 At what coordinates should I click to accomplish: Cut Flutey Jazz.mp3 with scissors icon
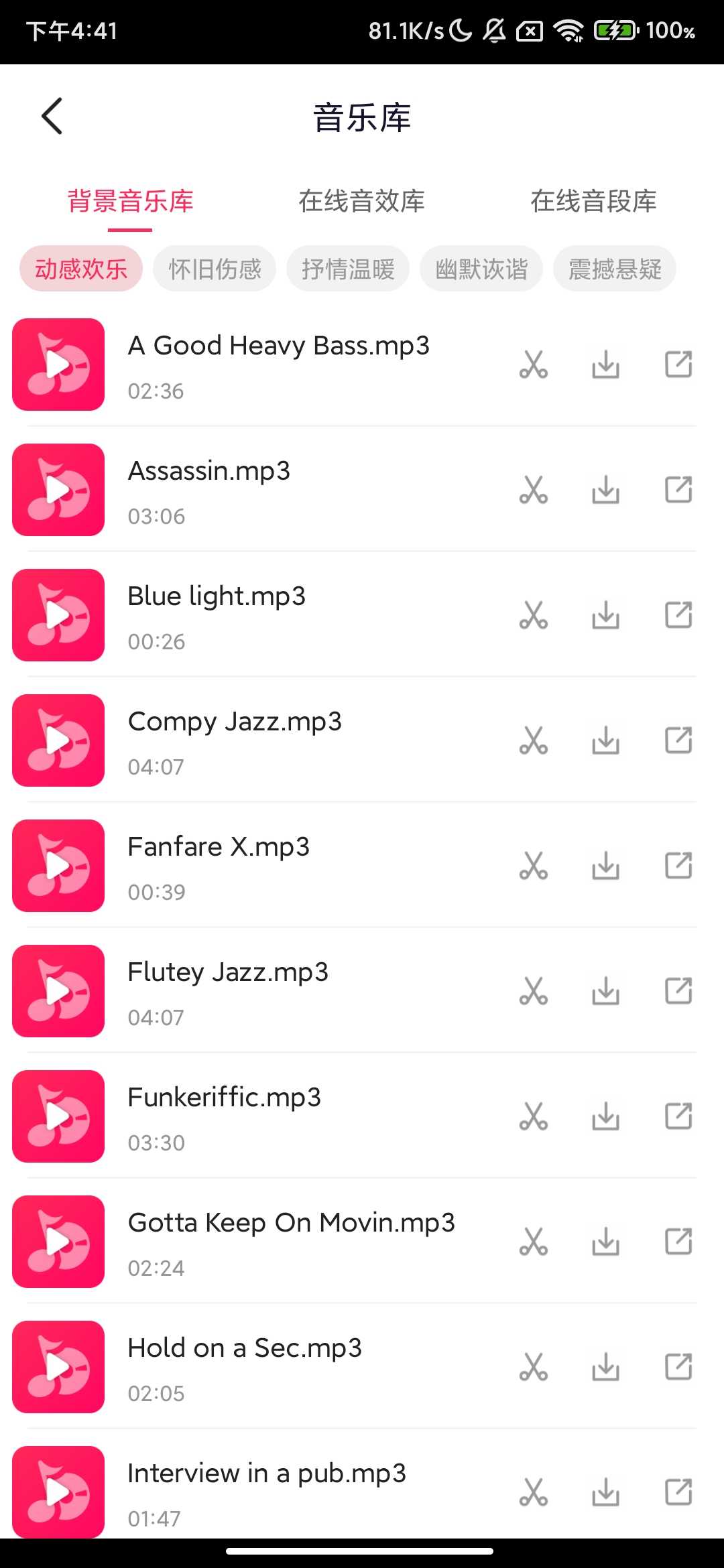[534, 991]
